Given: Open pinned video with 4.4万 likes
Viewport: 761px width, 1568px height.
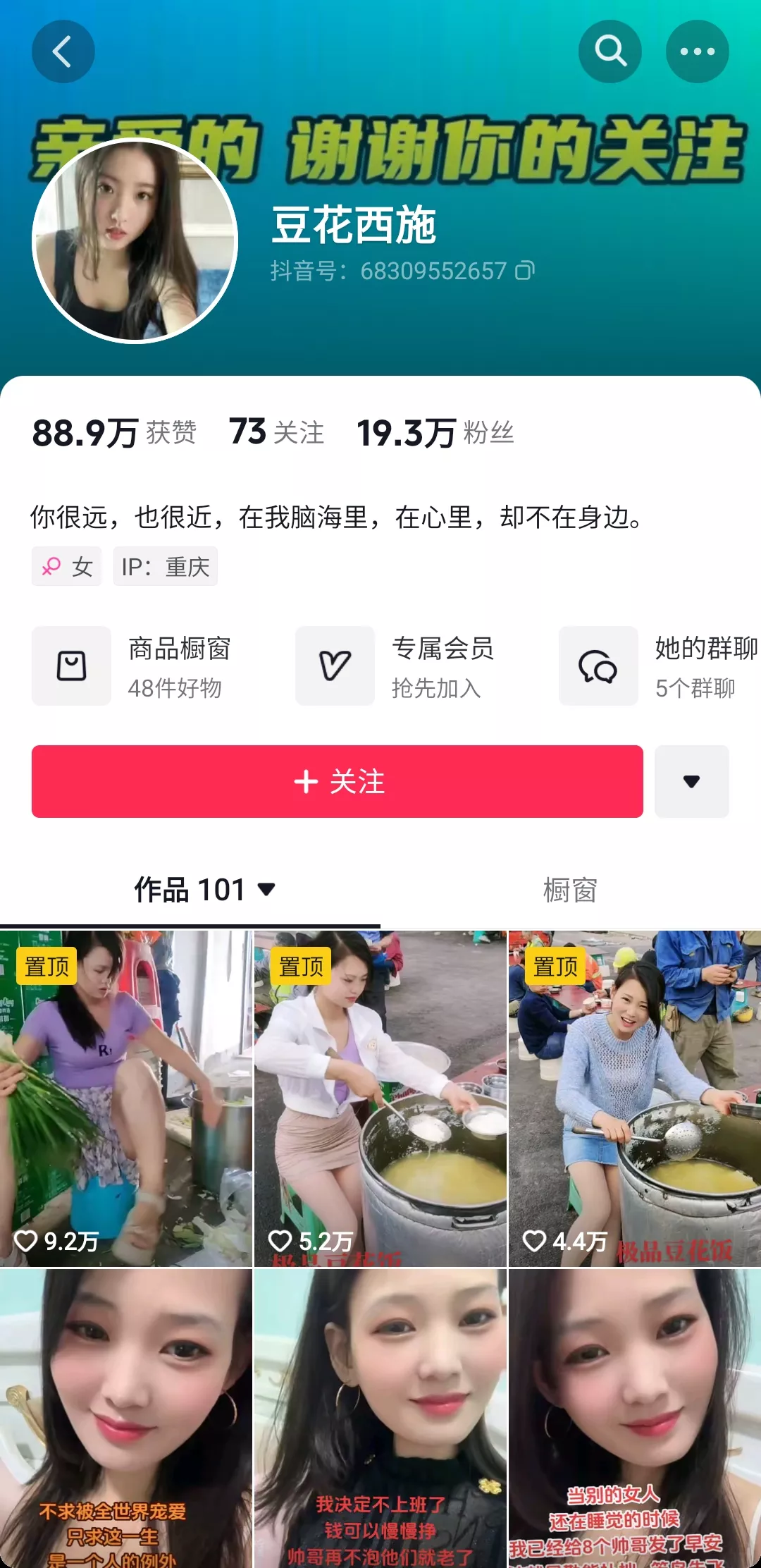Looking at the screenshot, I should click(x=635, y=1098).
